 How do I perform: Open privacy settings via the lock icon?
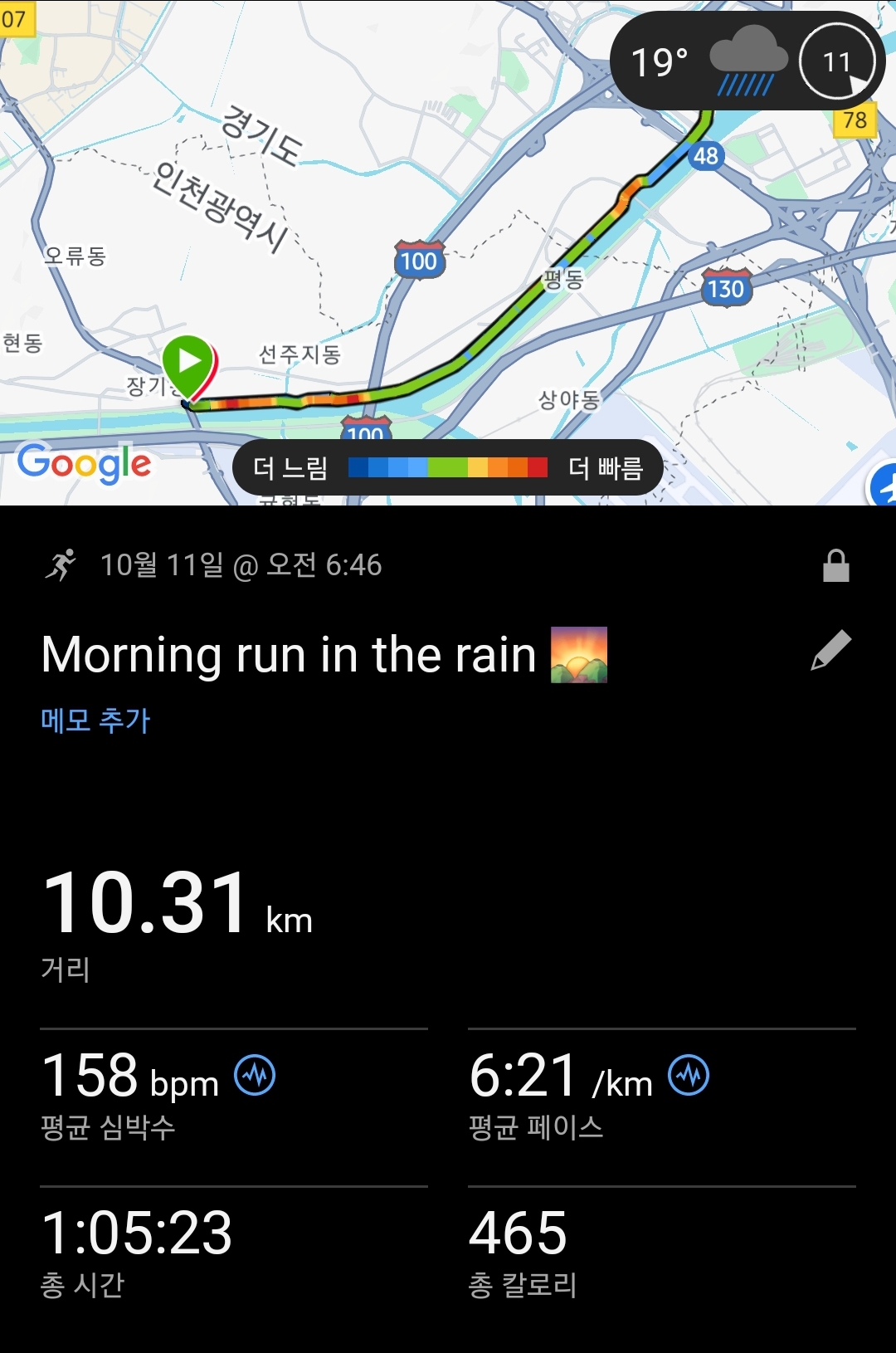click(835, 566)
